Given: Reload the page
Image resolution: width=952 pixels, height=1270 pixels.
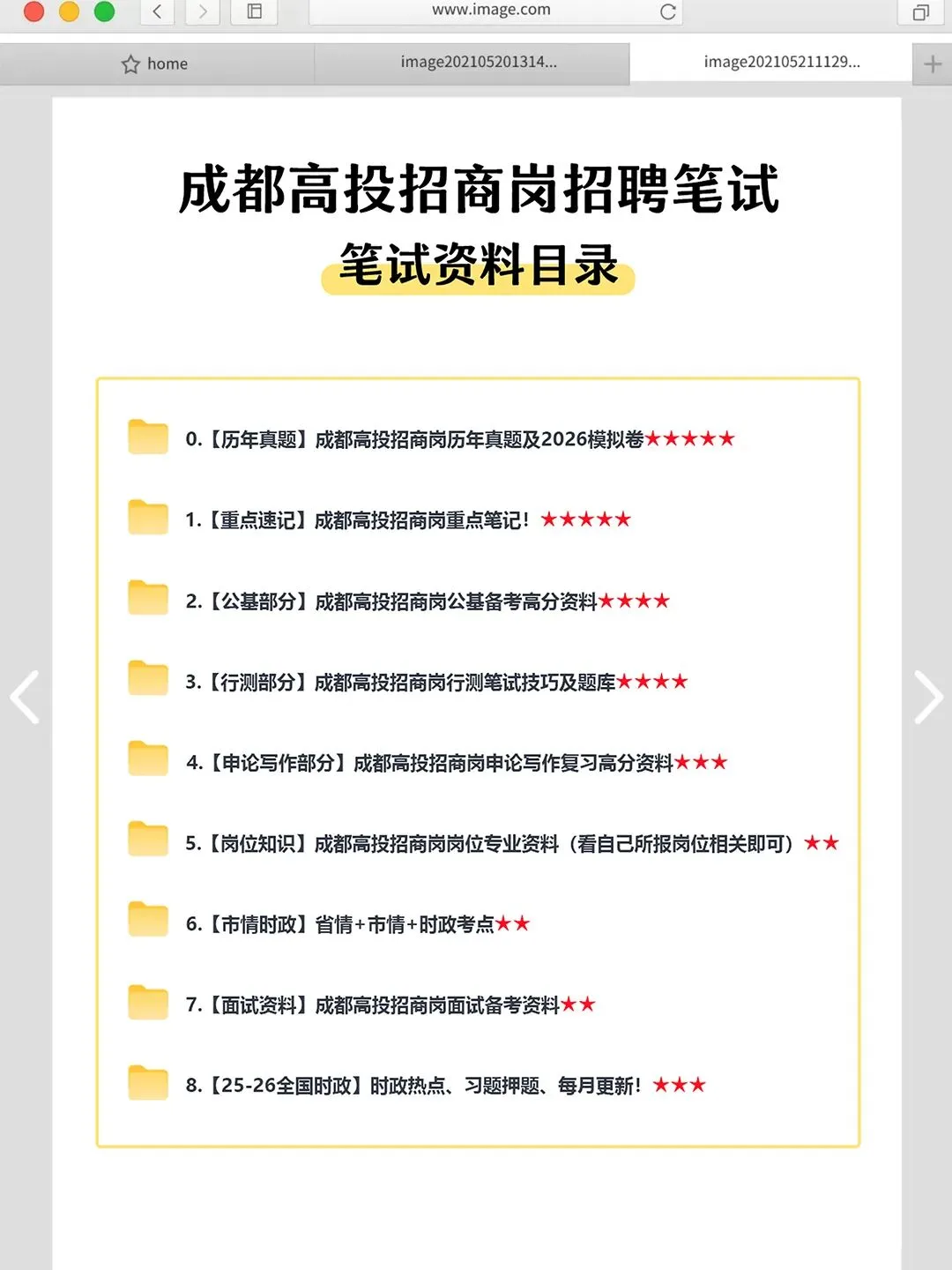Looking at the screenshot, I should (668, 11).
